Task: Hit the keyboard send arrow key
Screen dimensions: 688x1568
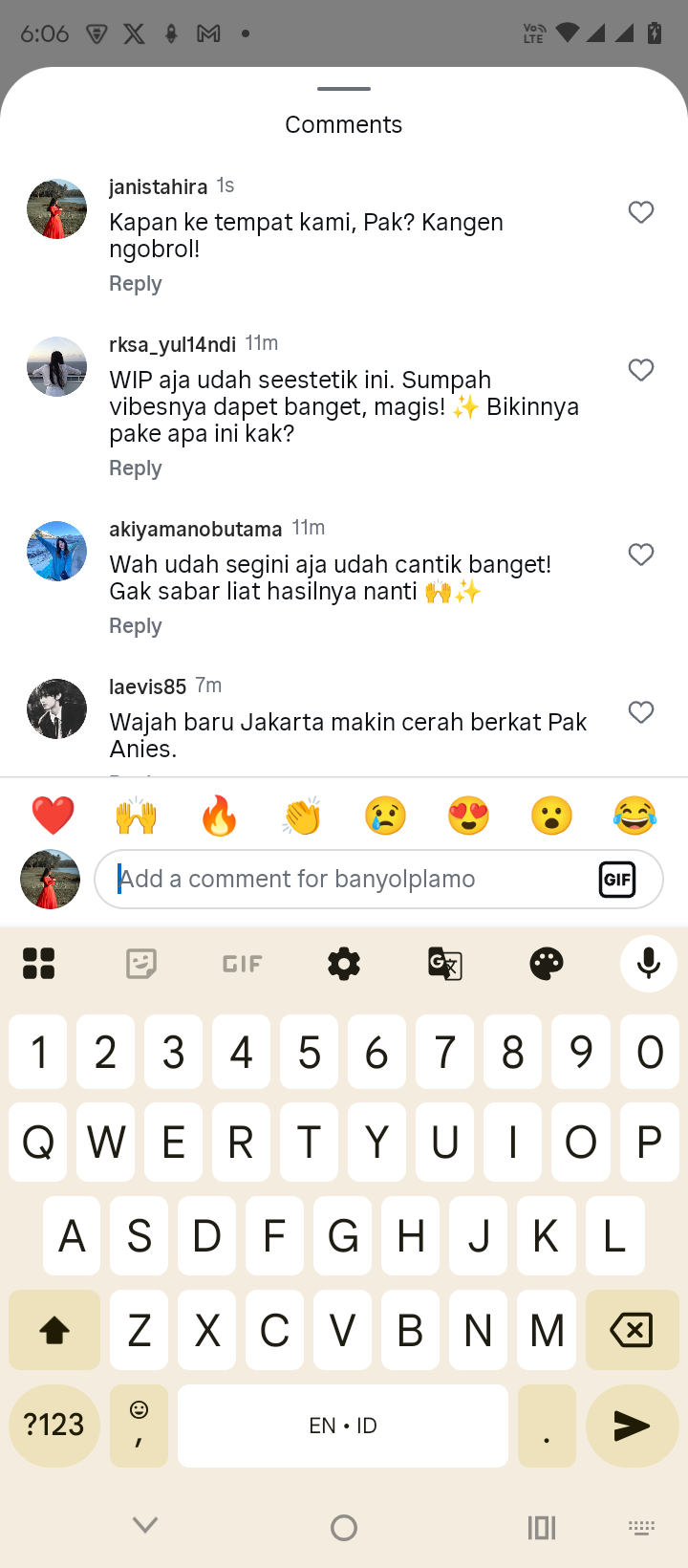Action: [631, 1426]
